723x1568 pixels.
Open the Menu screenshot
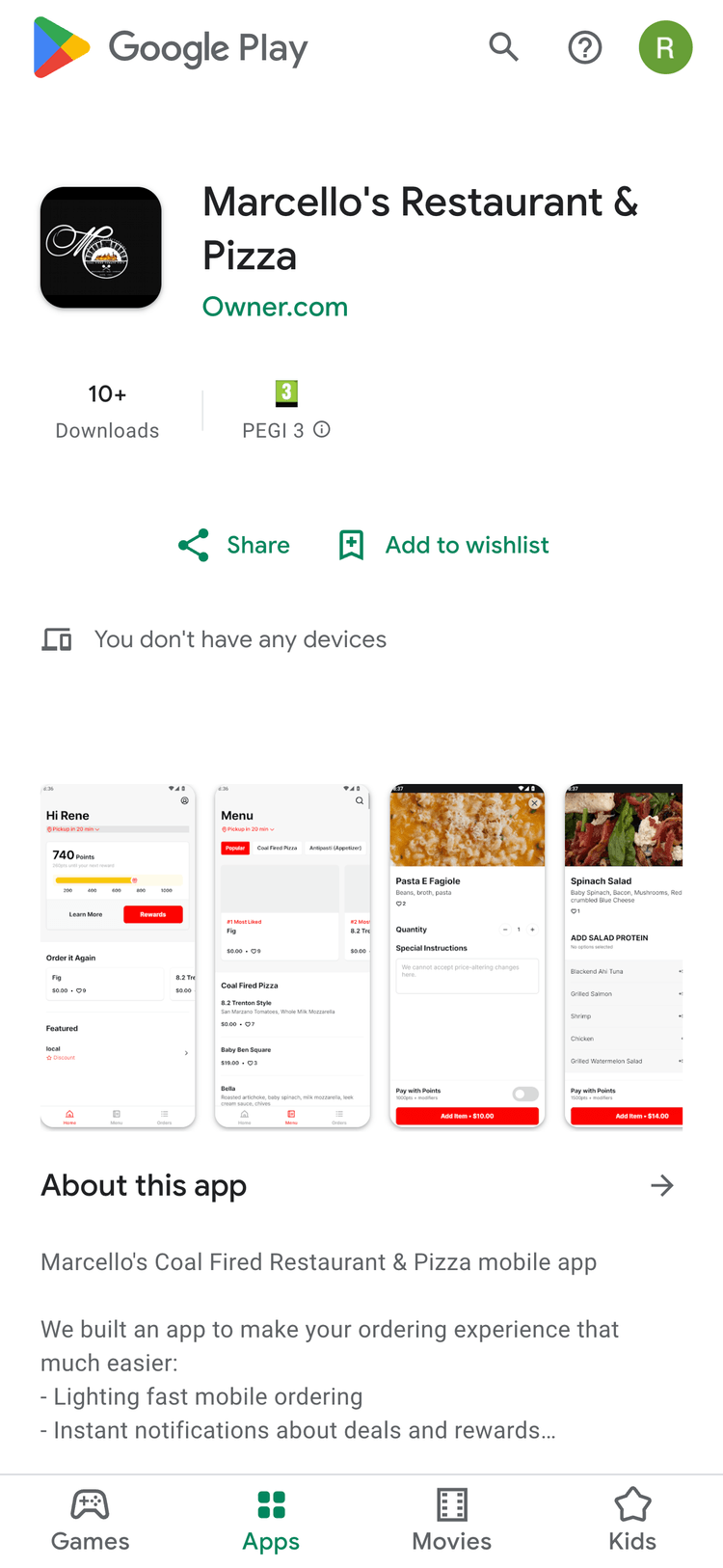[292, 956]
